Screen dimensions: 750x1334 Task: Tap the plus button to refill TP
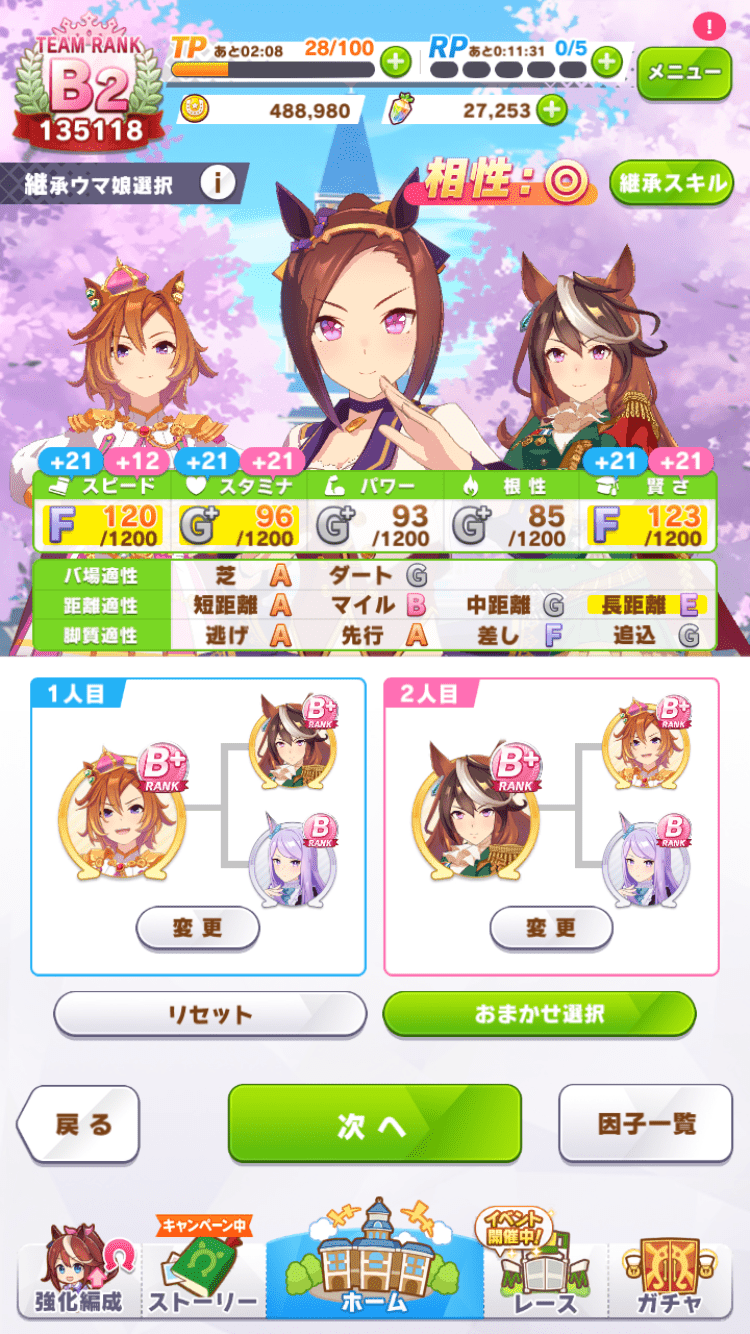click(x=396, y=62)
